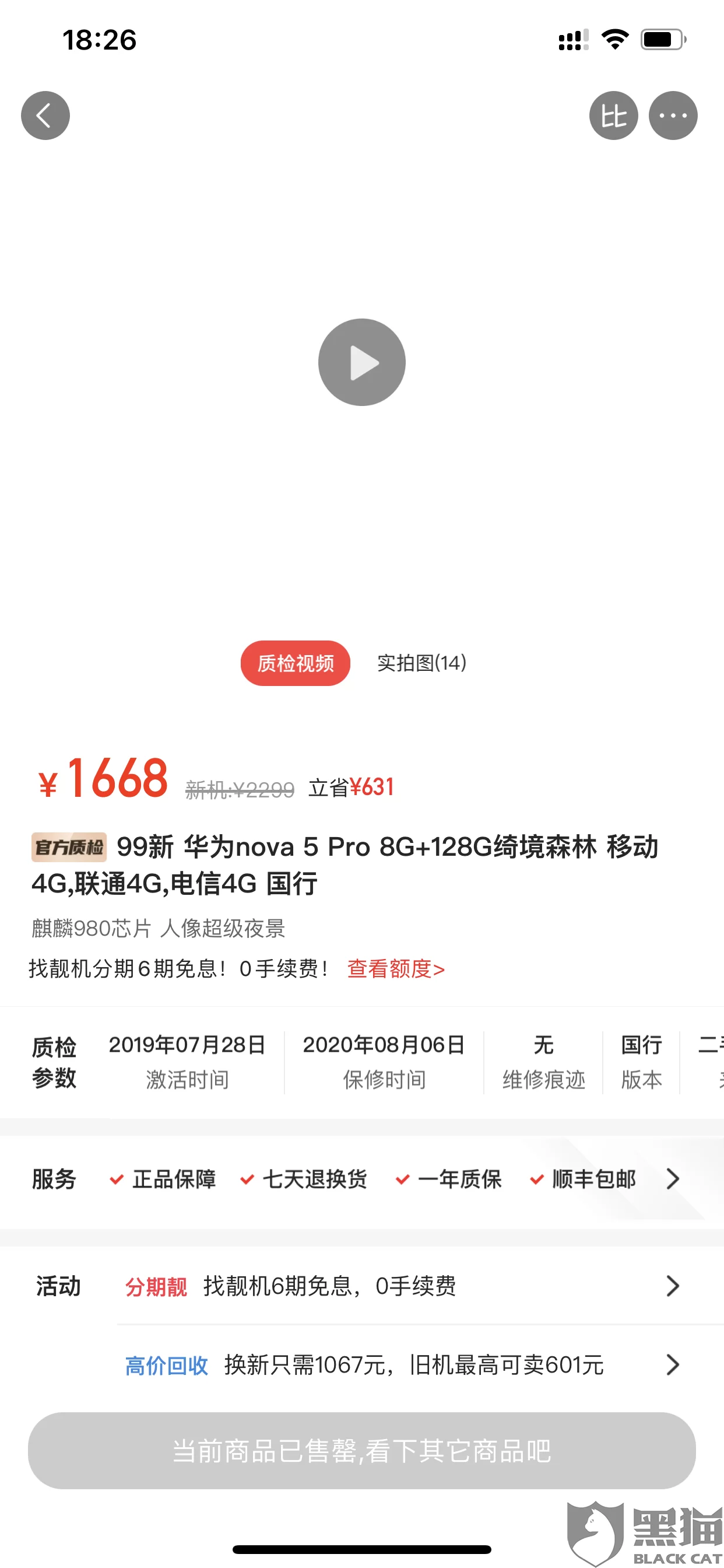This screenshot has width=724, height=1568.
Task: Open the 查看额度 link
Action: (x=396, y=968)
